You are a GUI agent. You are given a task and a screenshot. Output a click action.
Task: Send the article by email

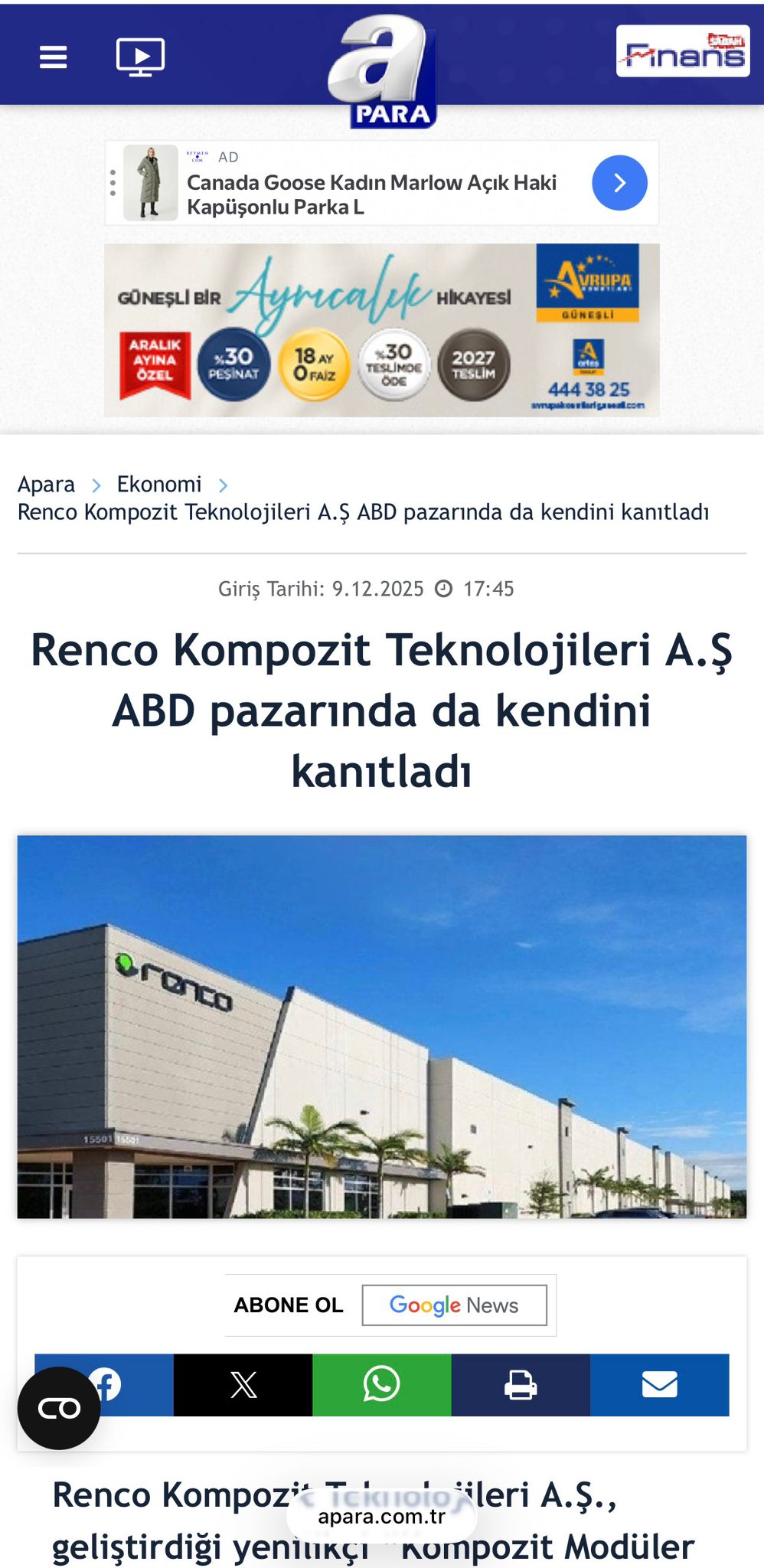[x=659, y=1385]
